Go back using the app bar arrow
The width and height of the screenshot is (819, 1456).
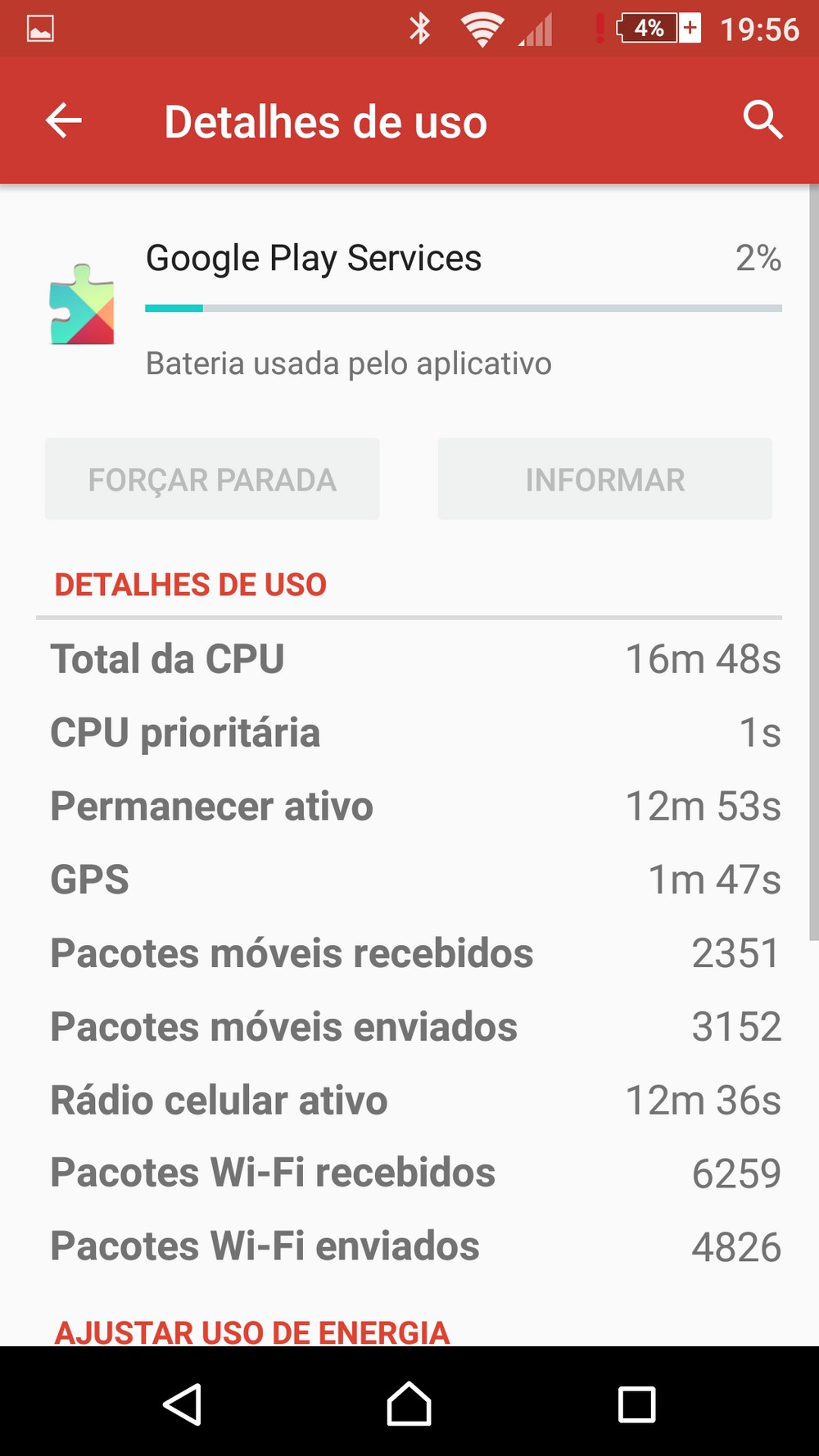[63, 121]
